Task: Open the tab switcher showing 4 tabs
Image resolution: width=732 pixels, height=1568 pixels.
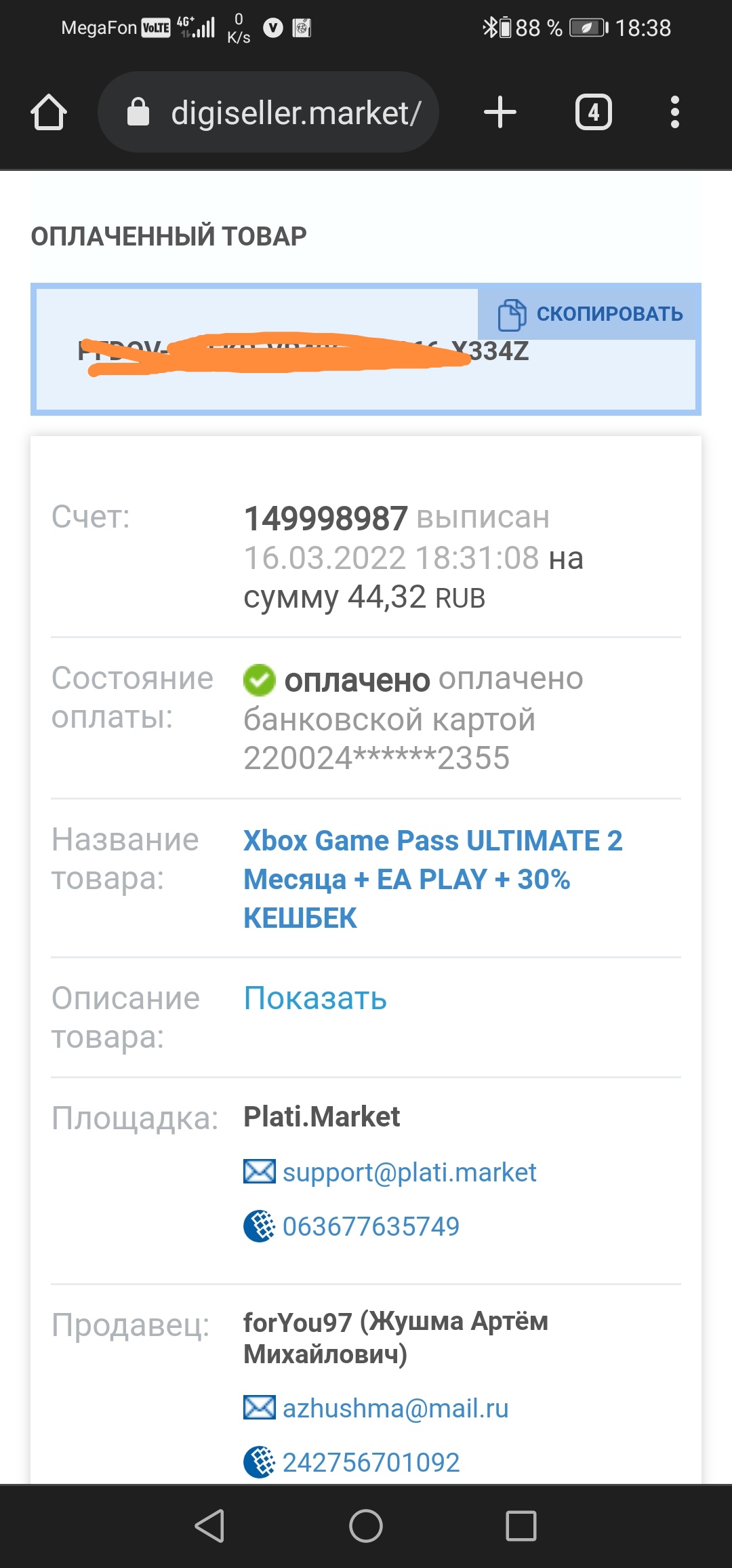Action: (x=593, y=112)
